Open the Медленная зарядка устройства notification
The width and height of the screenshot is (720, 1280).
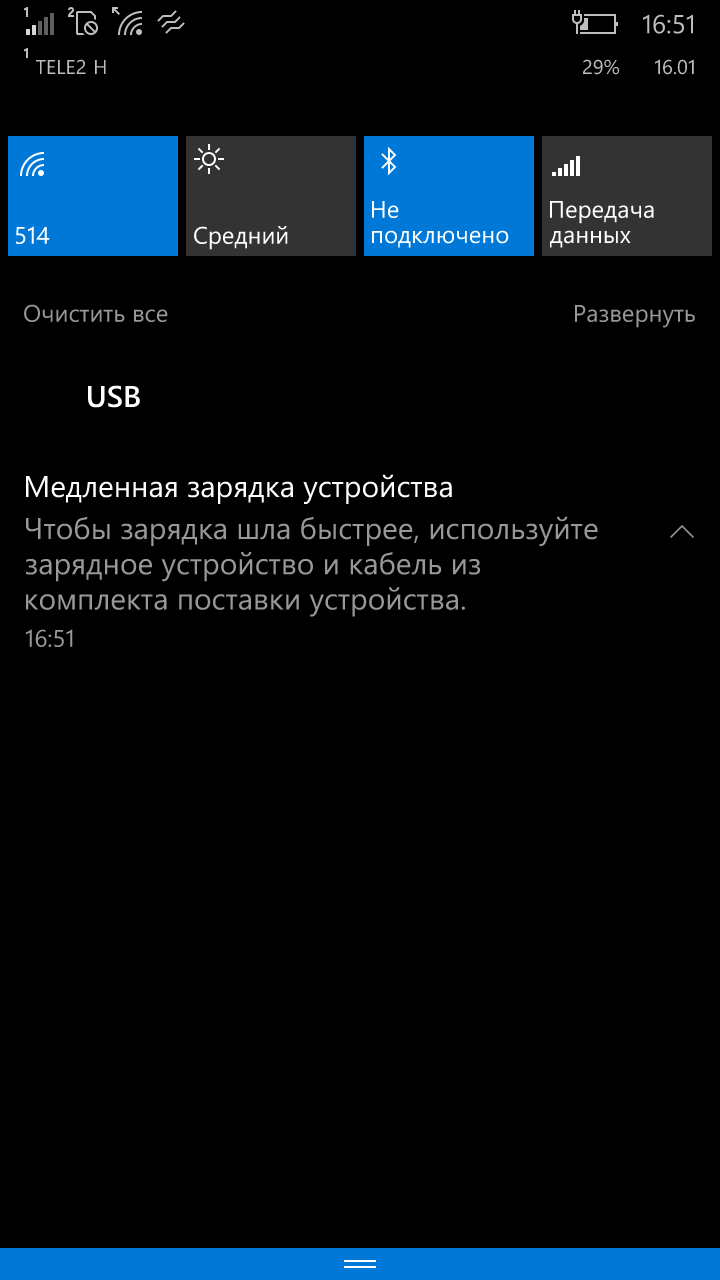[340, 560]
